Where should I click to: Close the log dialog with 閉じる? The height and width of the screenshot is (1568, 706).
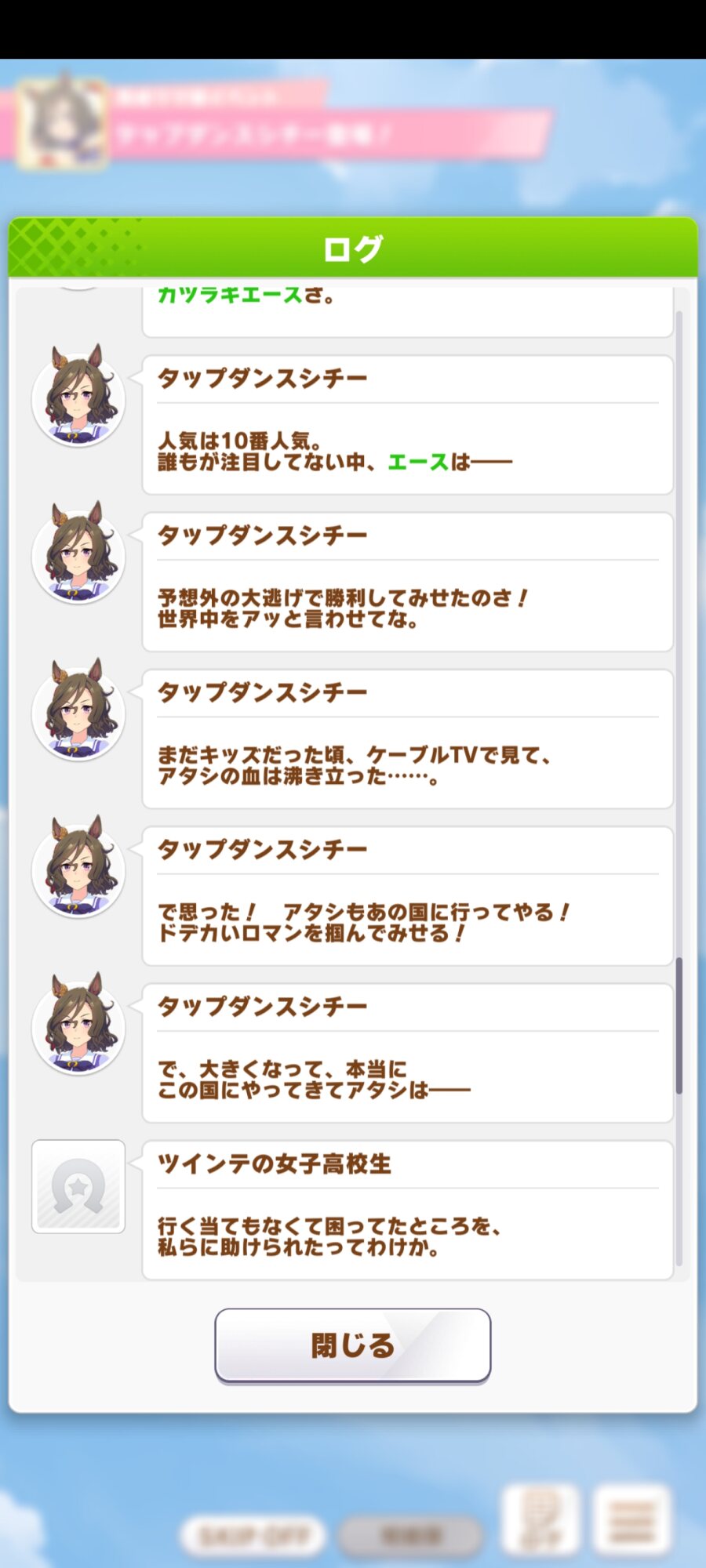pyautogui.click(x=352, y=1345)
